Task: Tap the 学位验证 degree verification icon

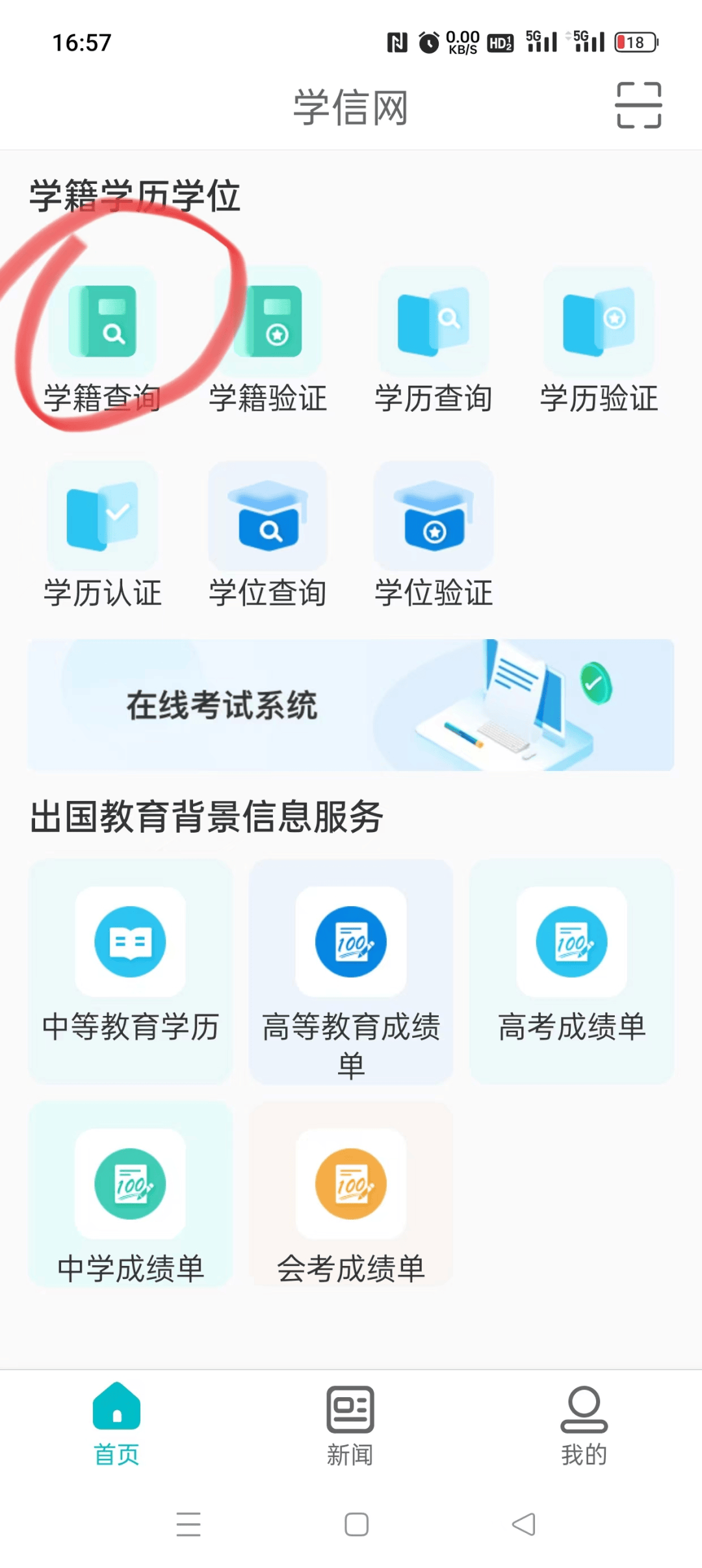Action: pos(434,529)
